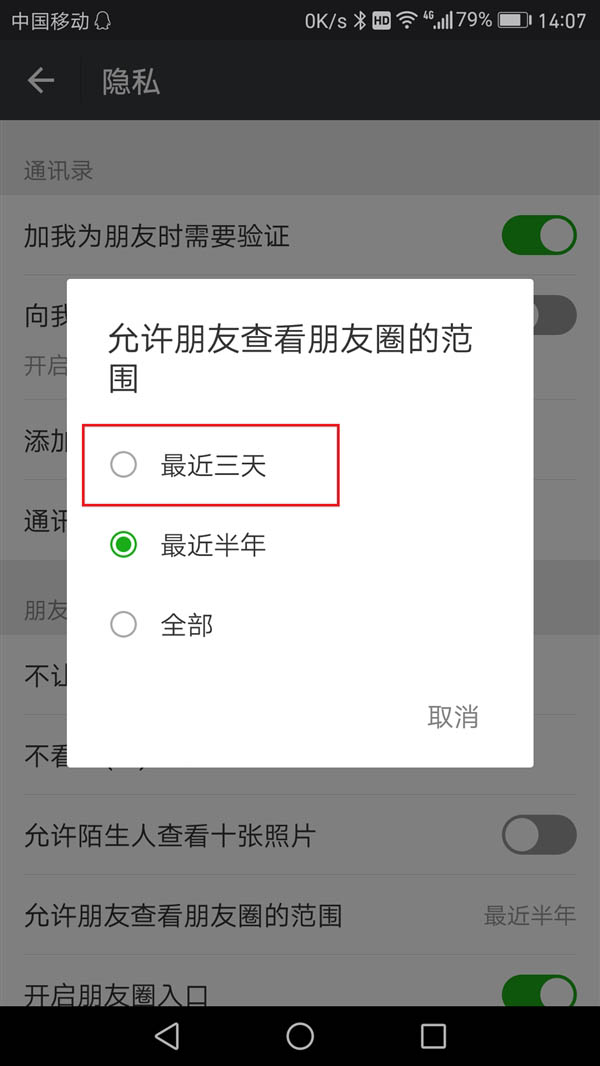This screenshot has width=600, height=1066.
Task: Choose the 最近半年 radio option
Action: tap(300, 545)
